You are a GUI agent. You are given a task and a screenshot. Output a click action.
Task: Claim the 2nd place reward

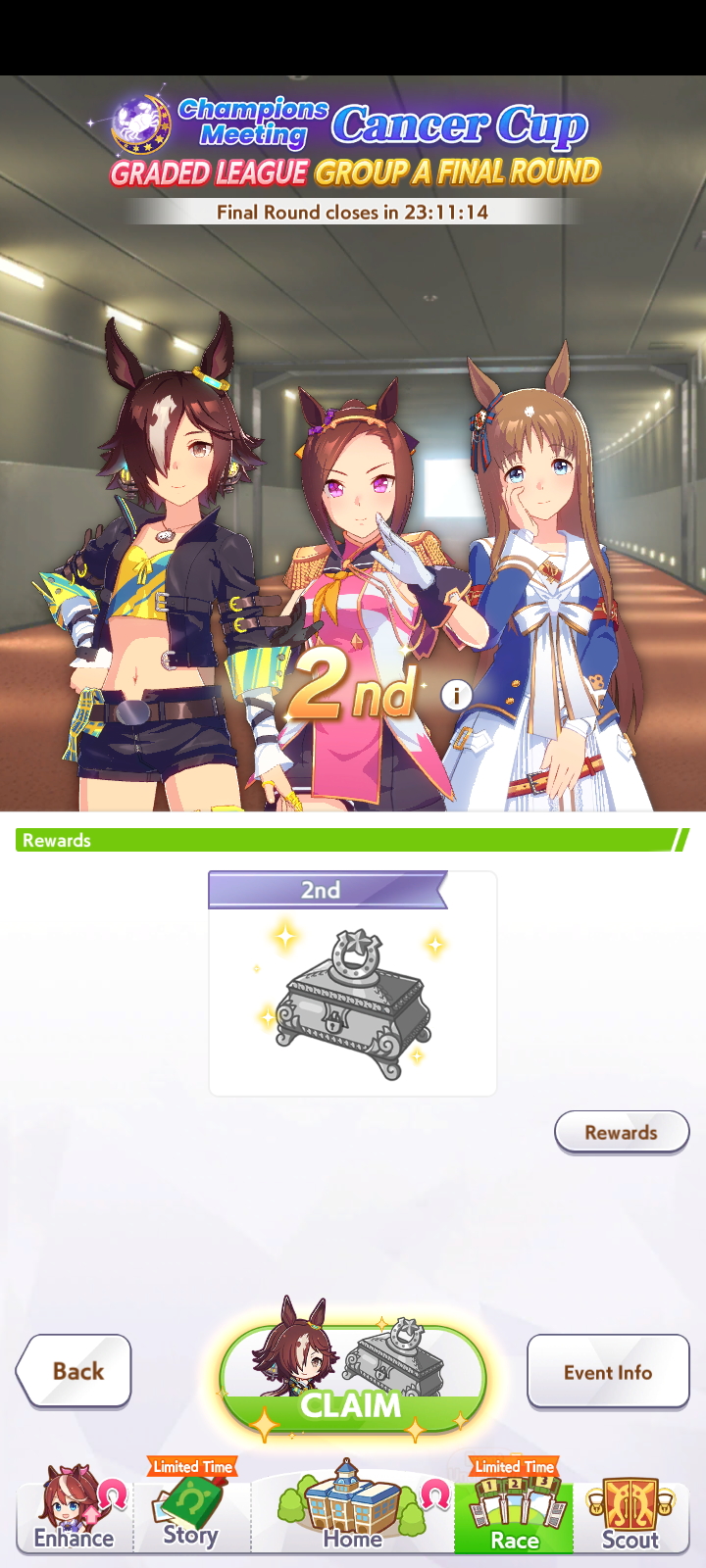click(353, 1377)
